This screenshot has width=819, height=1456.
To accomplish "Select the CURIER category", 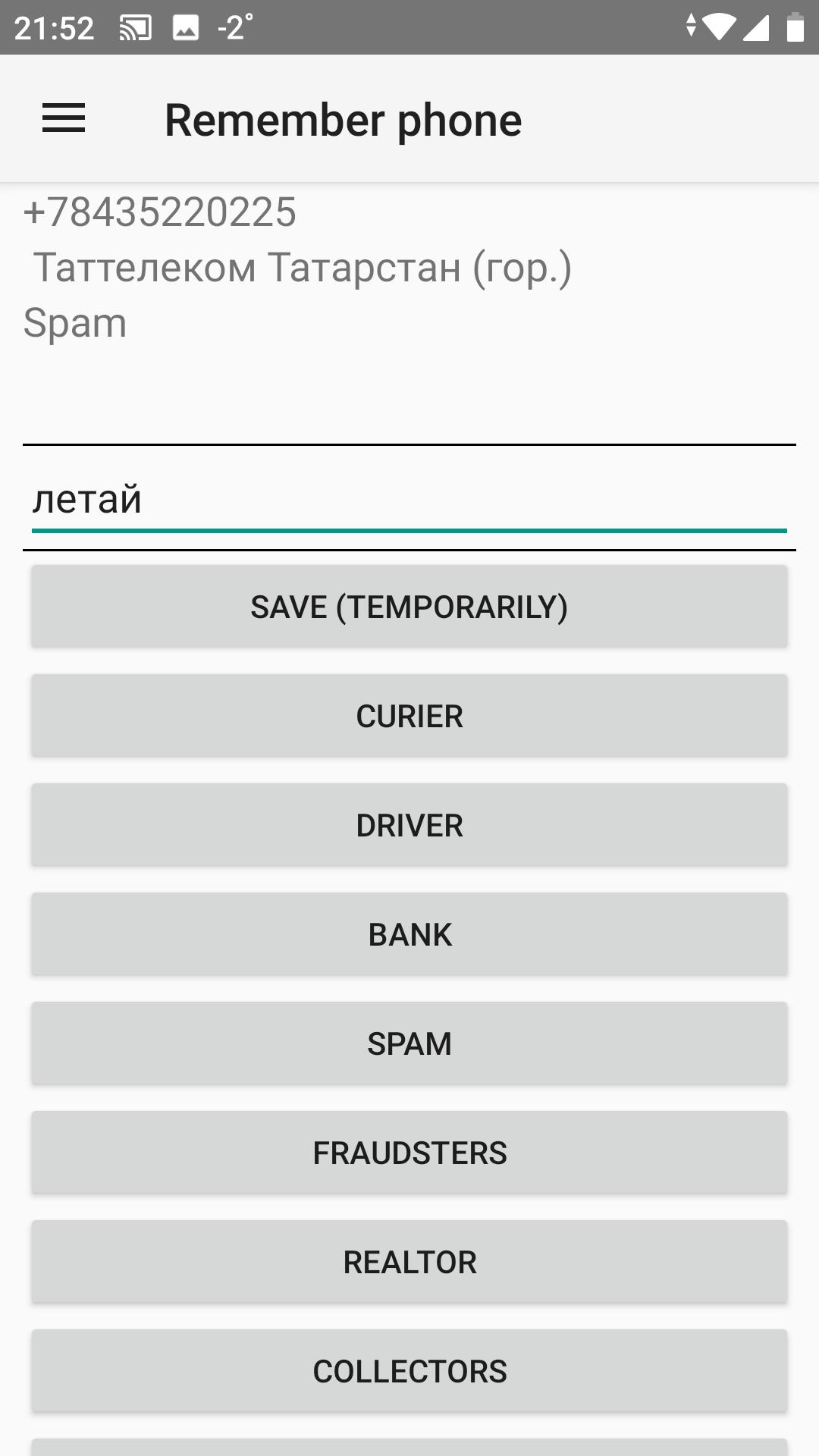I will [409, 715].
